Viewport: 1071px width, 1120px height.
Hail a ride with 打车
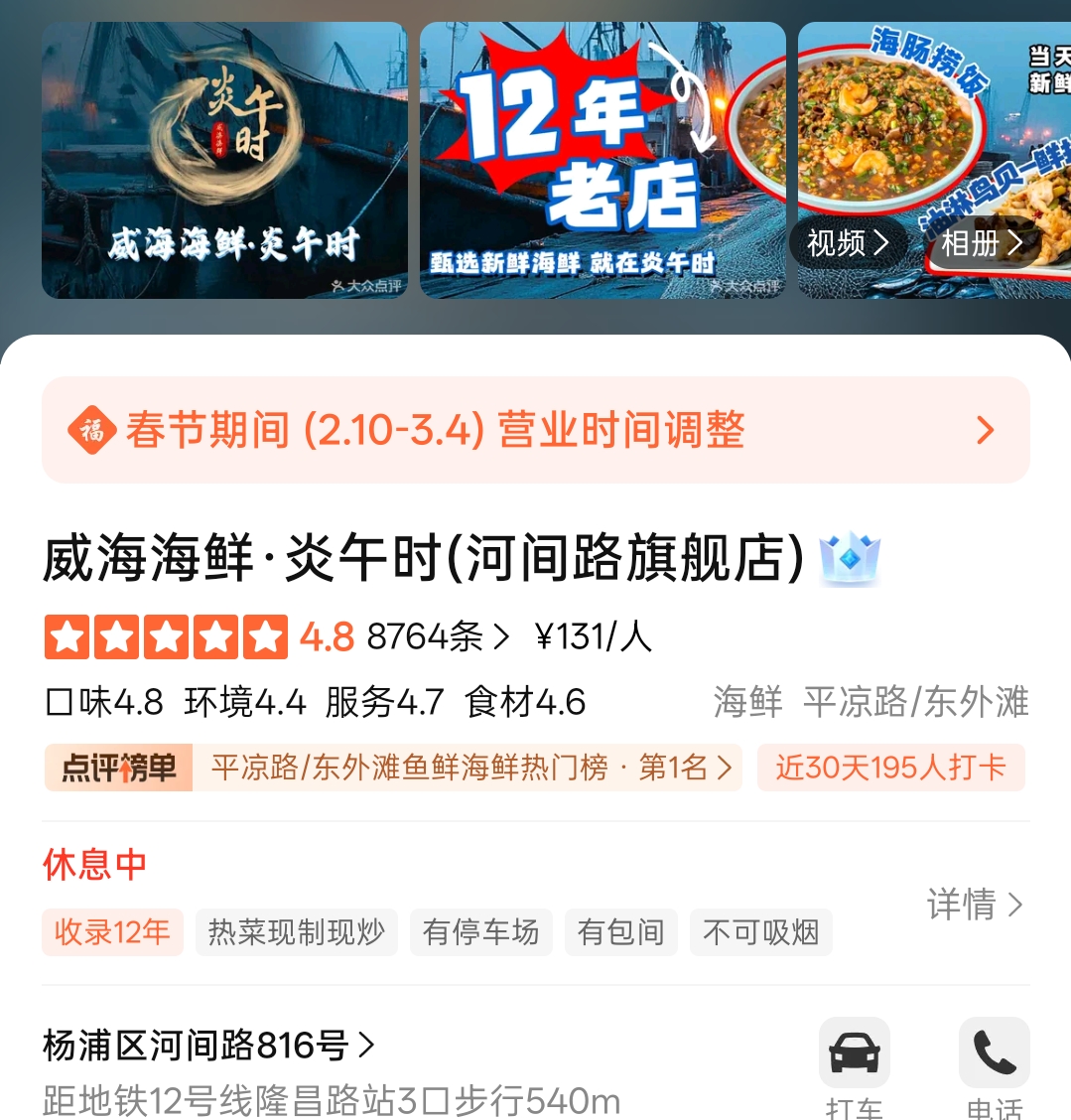point(854,1062)
